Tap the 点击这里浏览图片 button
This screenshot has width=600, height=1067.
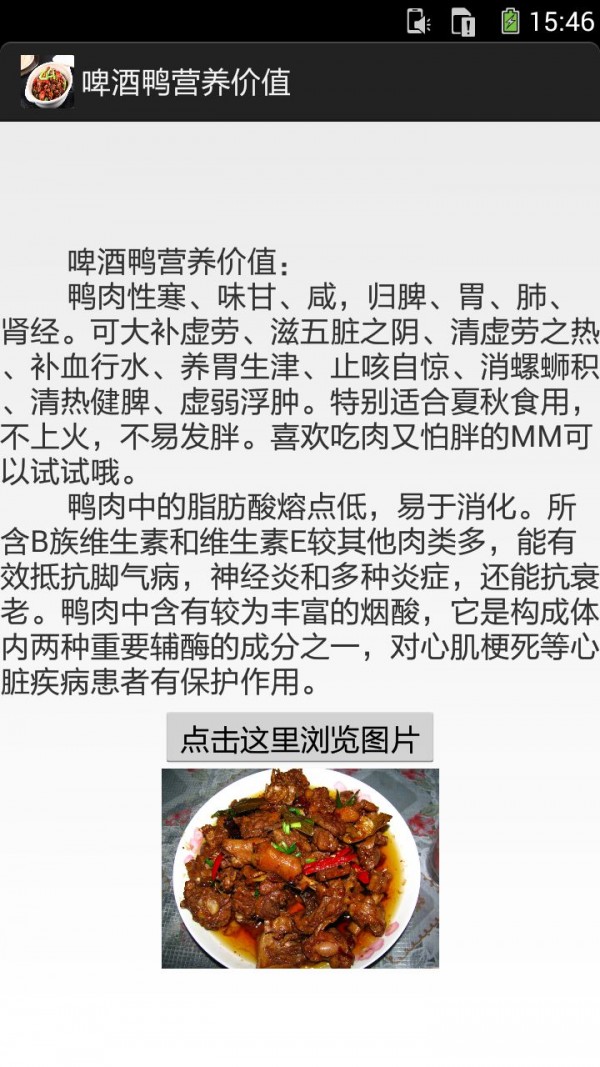[299, 739]
